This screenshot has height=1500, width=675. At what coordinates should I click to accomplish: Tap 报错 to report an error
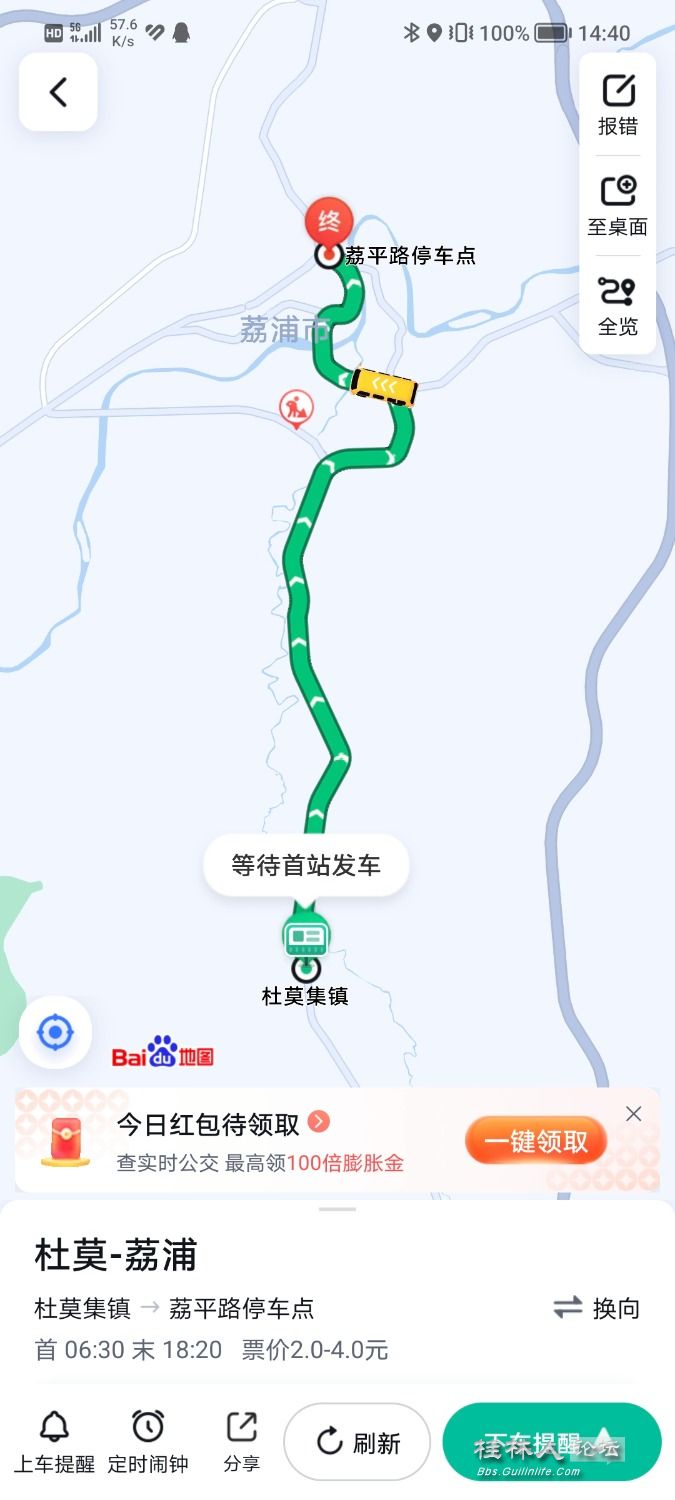pyautogui.click(x=618, y=104)
